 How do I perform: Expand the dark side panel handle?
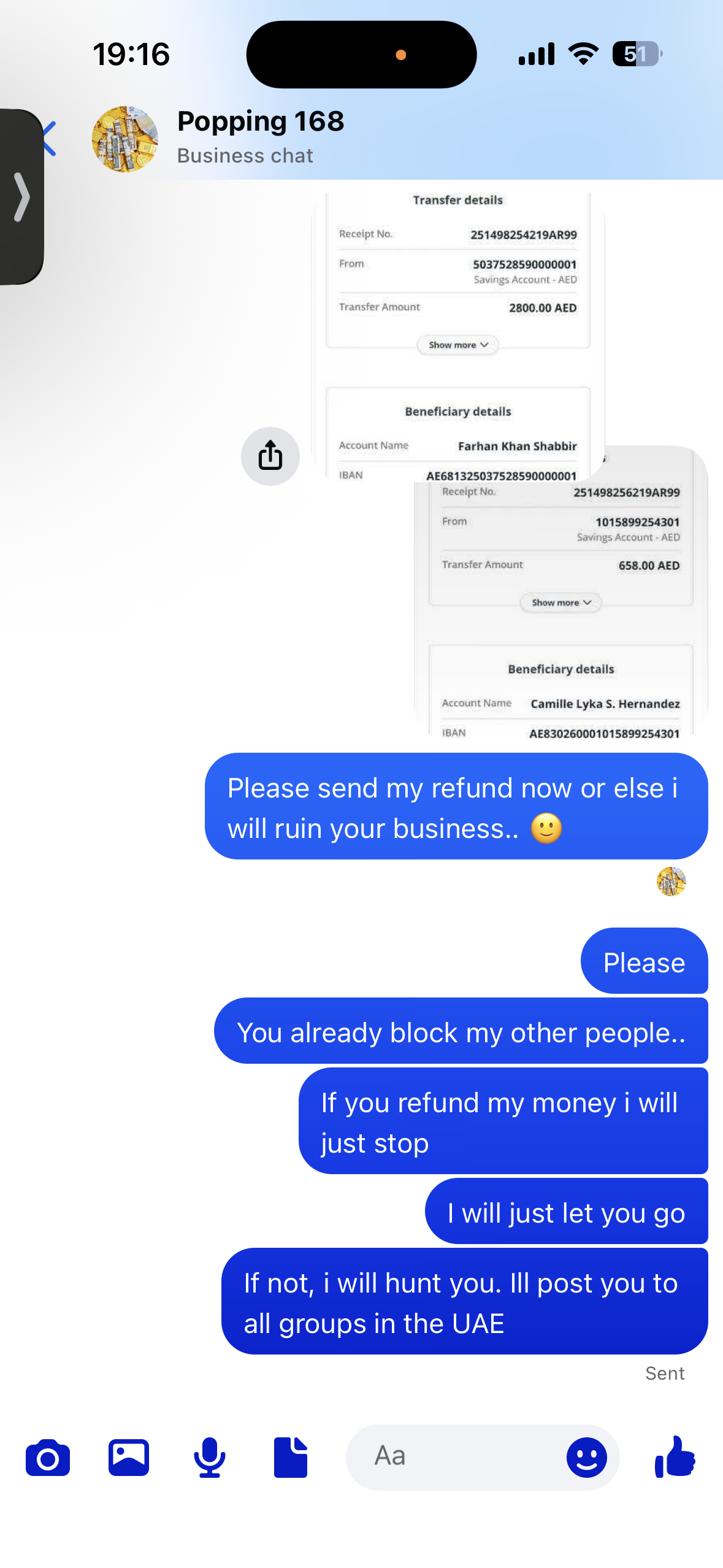[22, 196]
